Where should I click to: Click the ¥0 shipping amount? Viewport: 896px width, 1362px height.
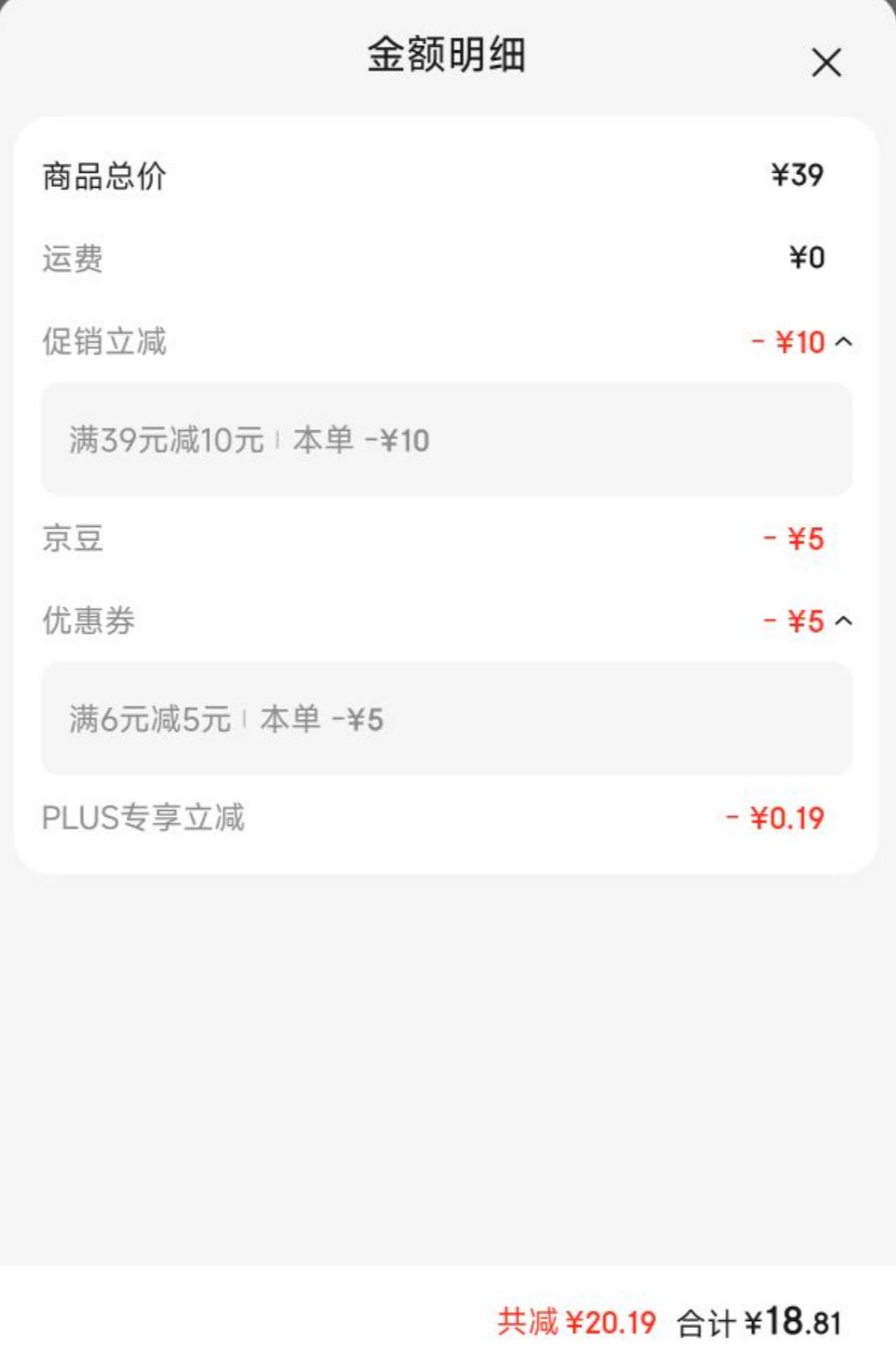click(x=806, y=258)
